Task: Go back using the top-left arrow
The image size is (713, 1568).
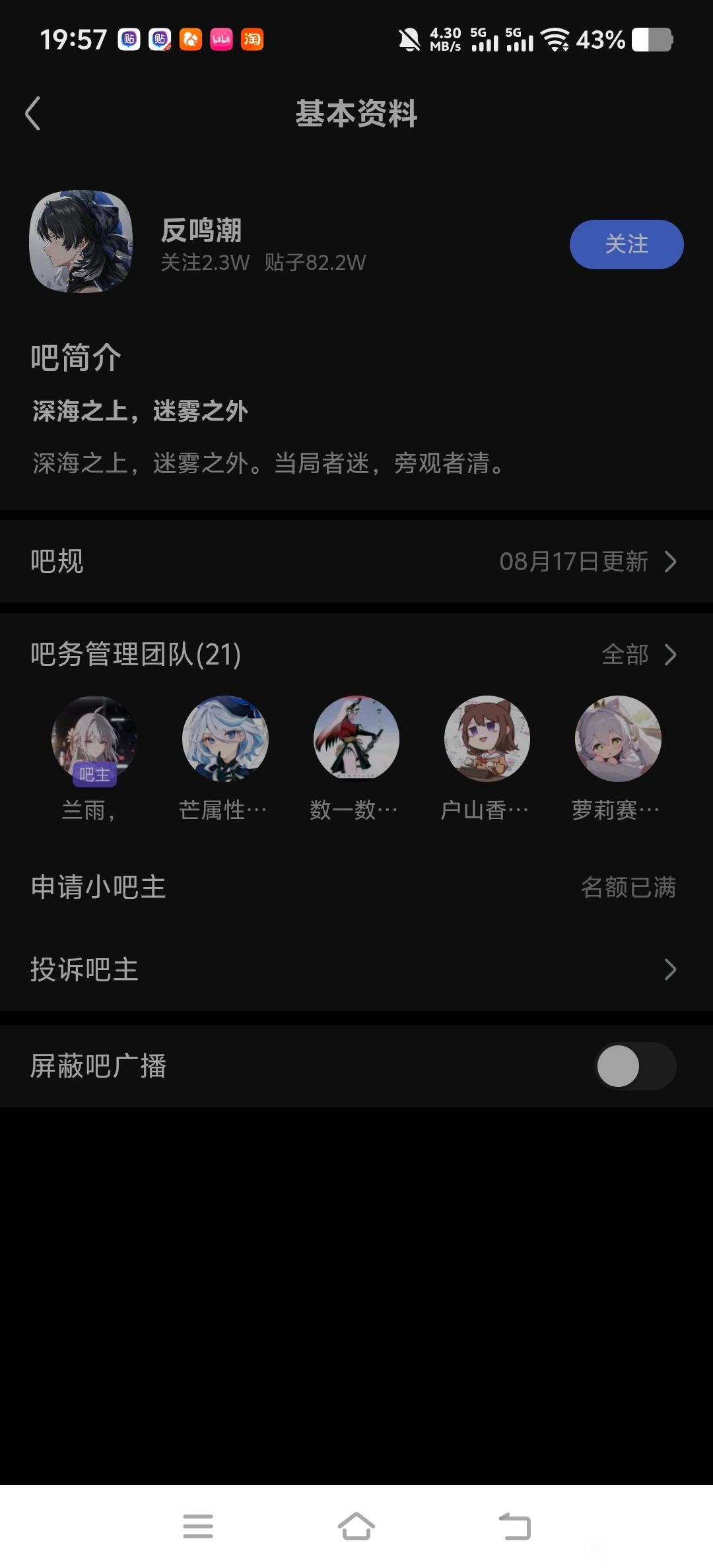Action: 33,114
